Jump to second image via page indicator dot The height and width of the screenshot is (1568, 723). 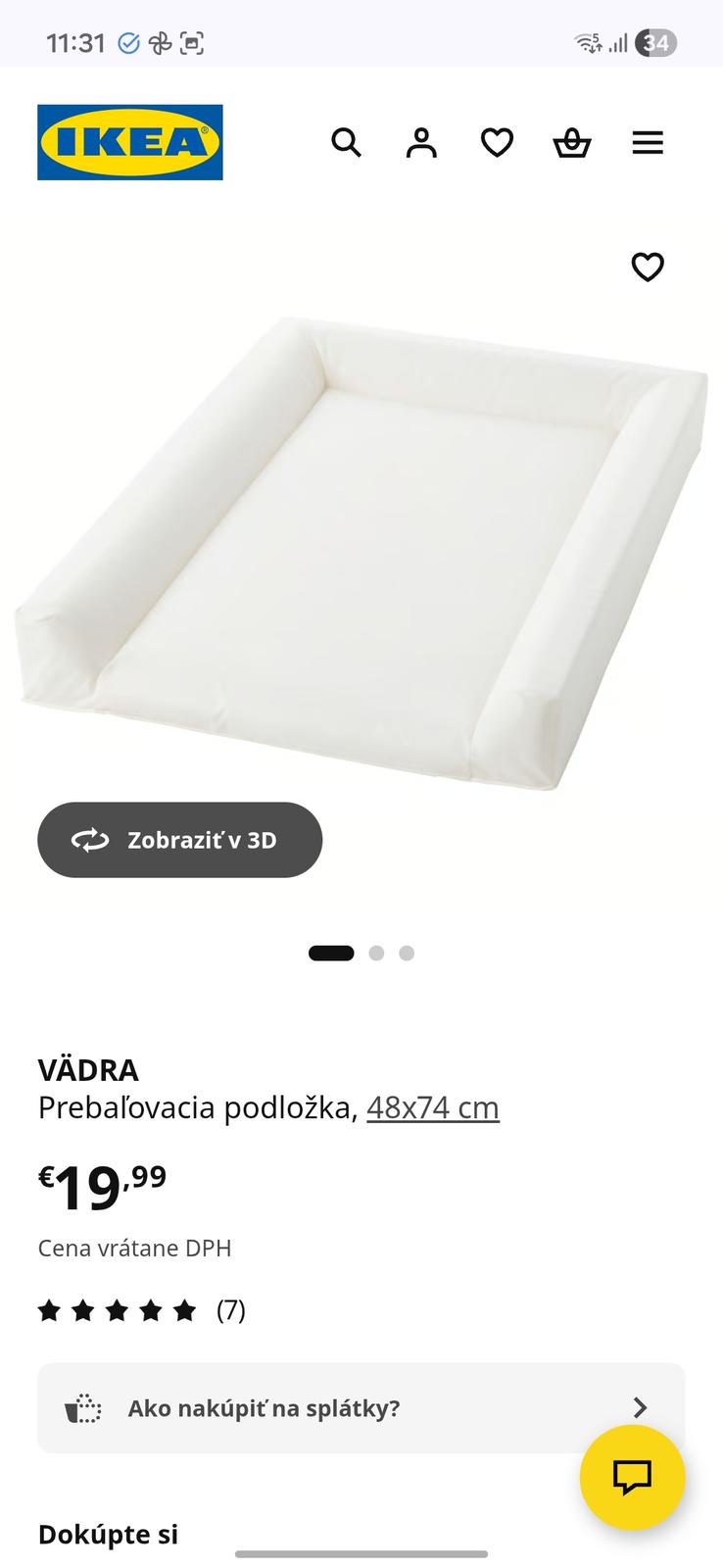tap(376, 953)
